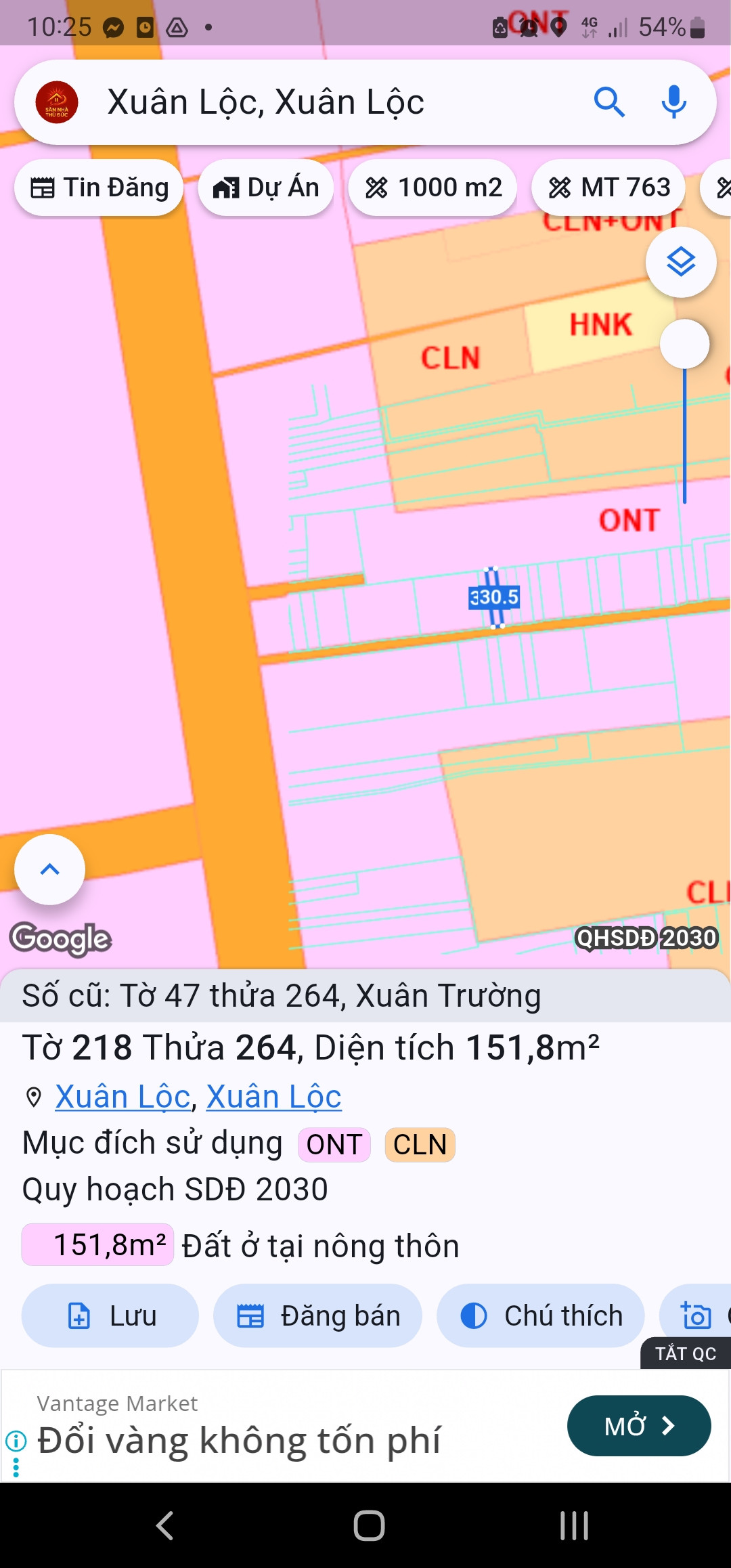This screenshot has width=731, height=1568.
Task: Open the Tin Đăng chip
Action: (x=99, y=188)
